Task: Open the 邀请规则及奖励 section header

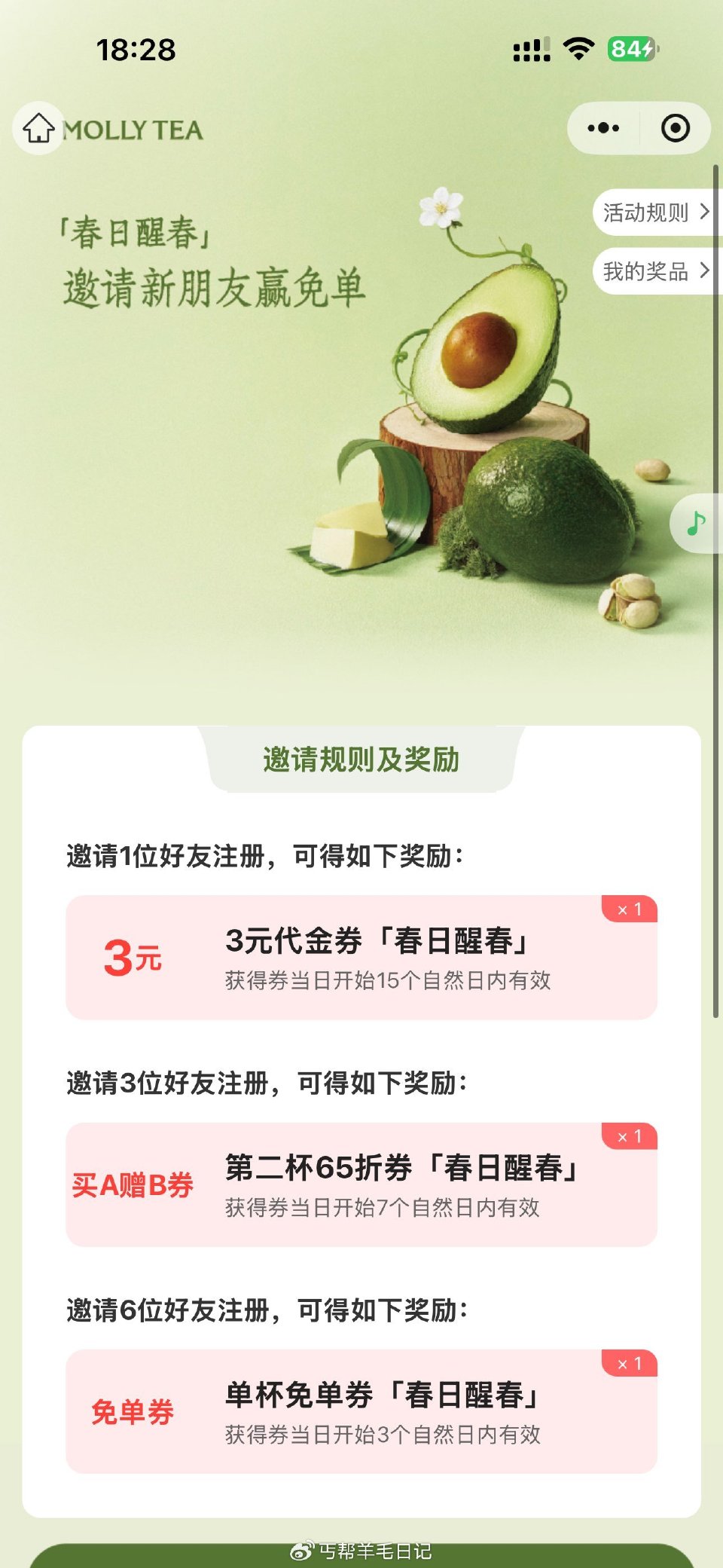Action: (361, 761)
